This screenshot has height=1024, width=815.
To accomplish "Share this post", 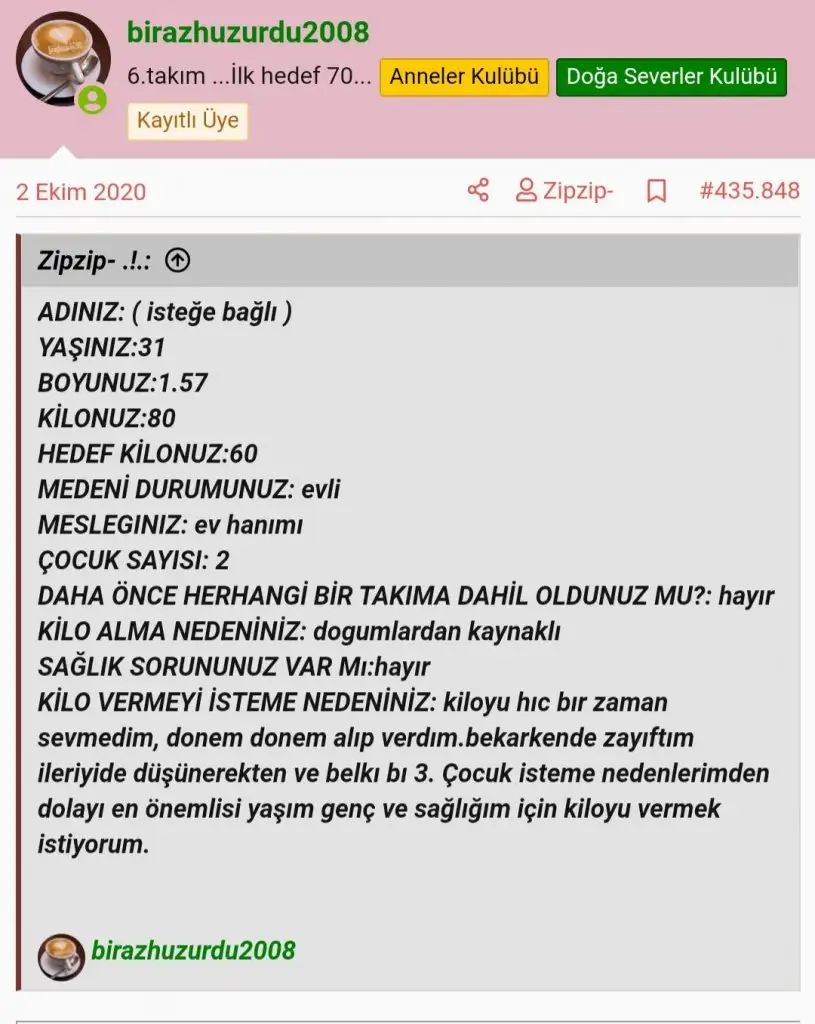I will 478,191.
